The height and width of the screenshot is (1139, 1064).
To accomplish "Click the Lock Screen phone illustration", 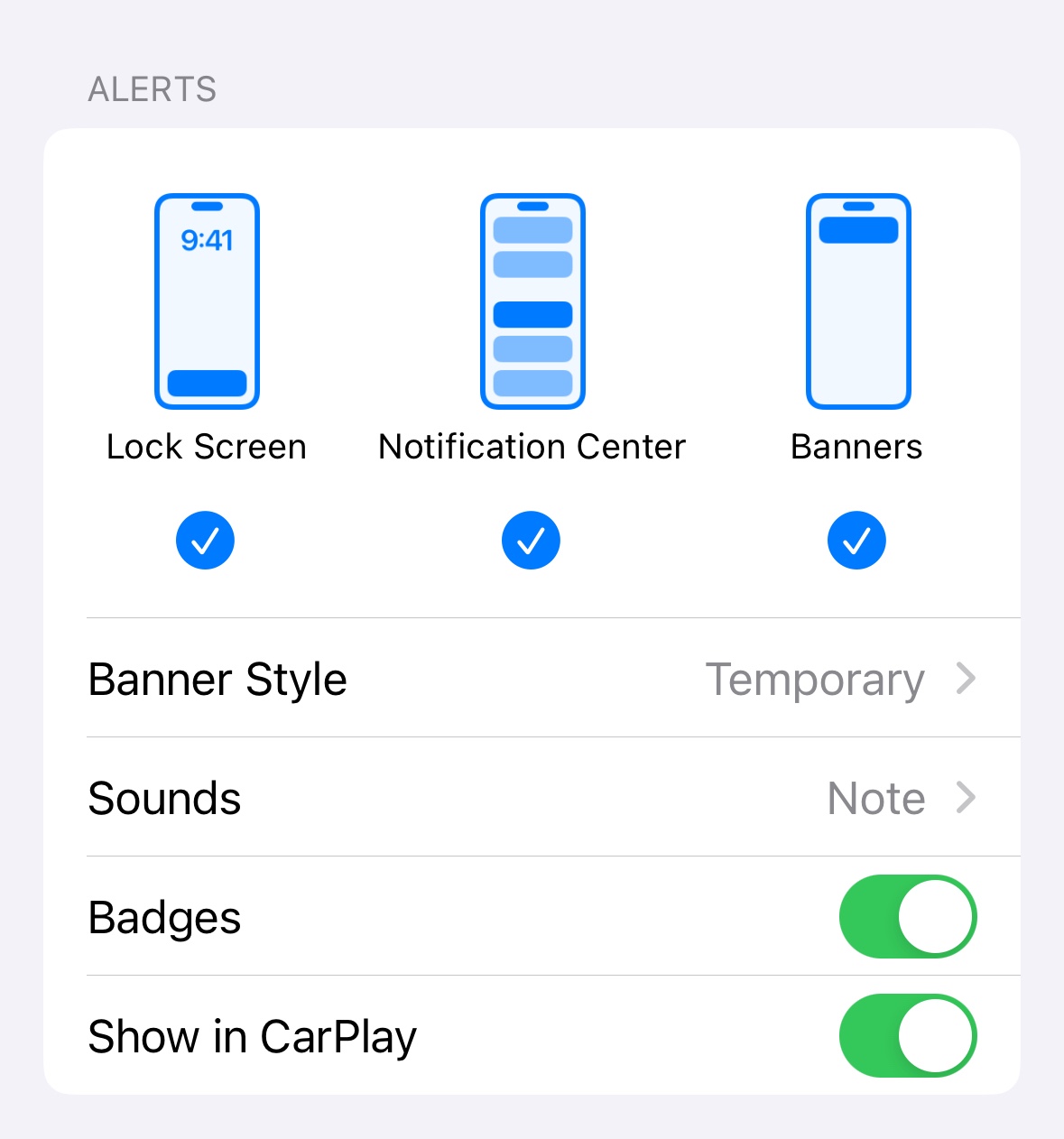I will pos(207,301).
